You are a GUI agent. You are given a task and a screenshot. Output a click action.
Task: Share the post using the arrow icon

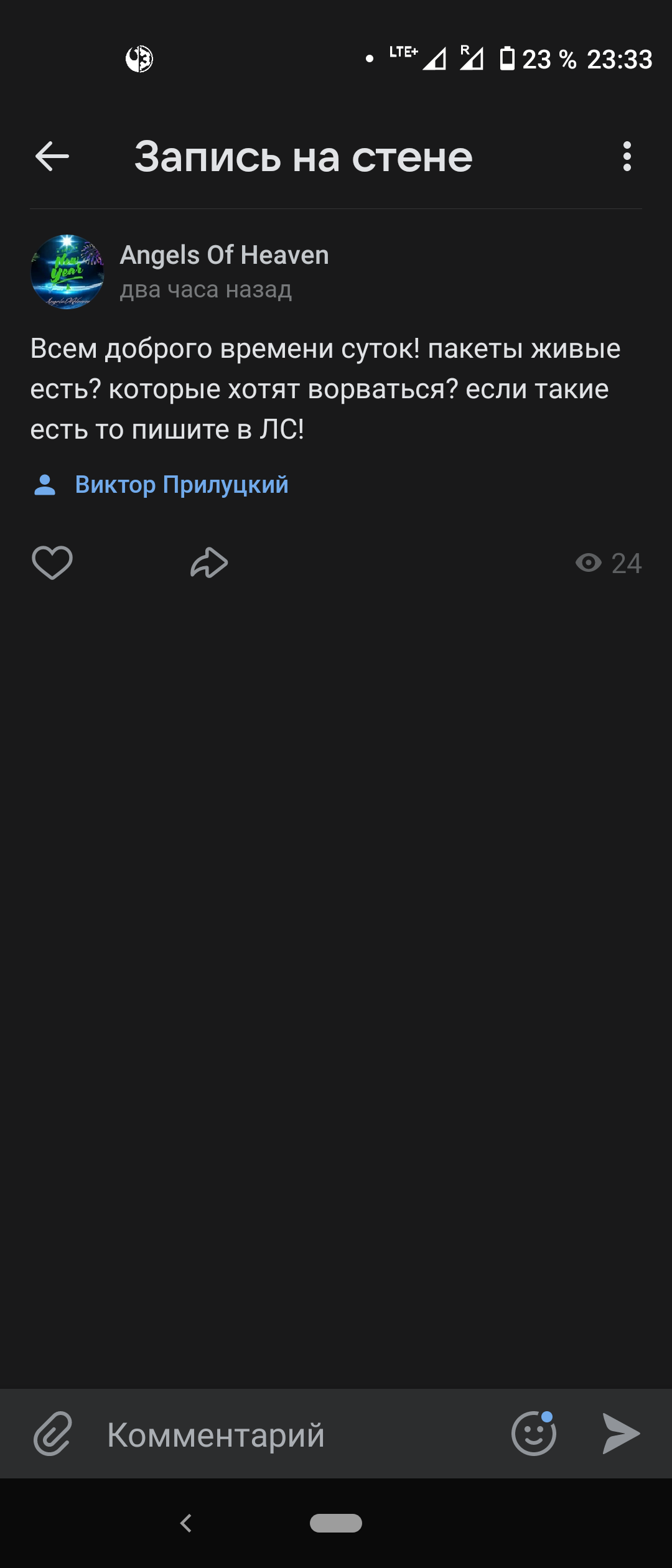click(209, 562)
